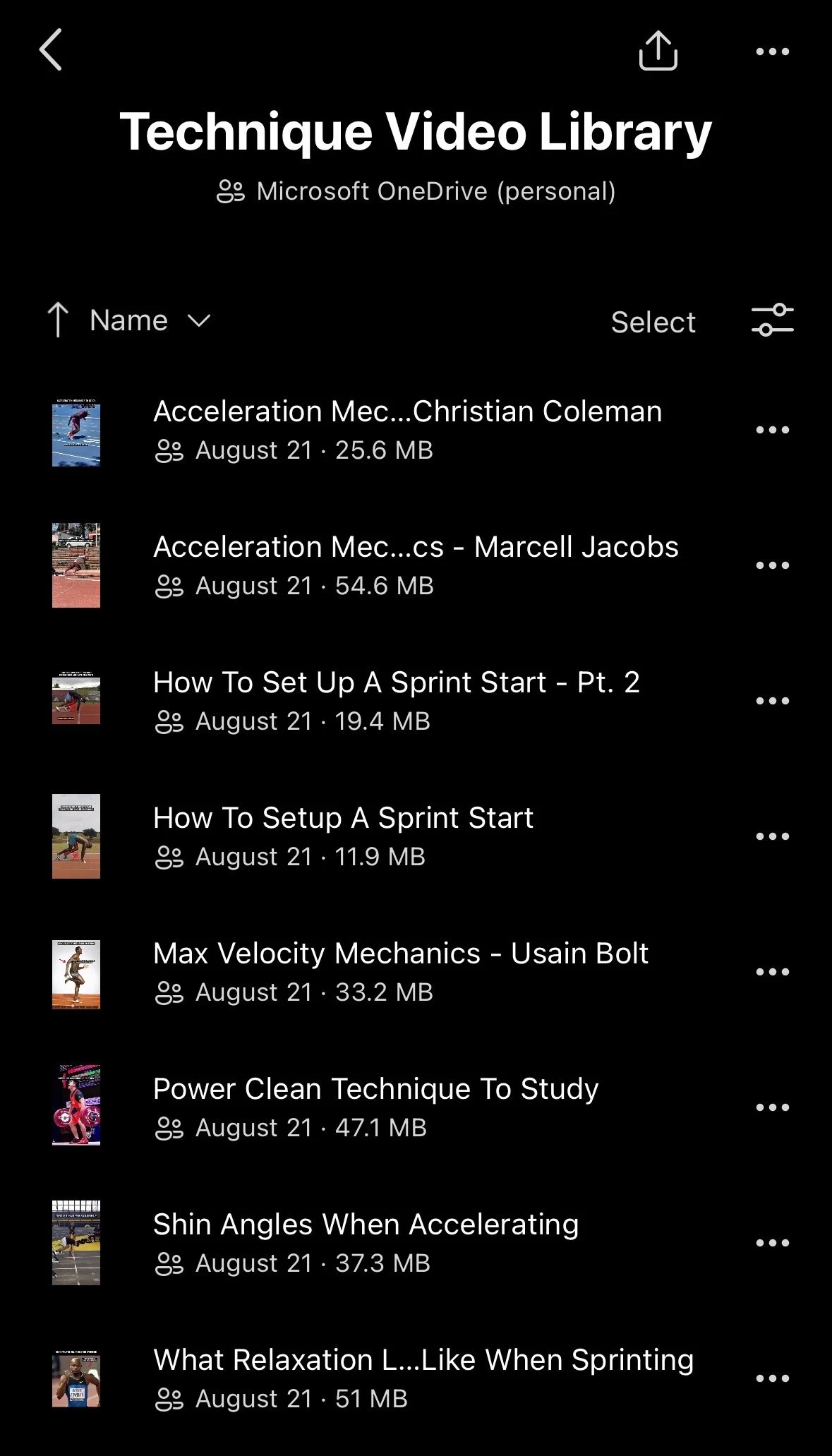Open the view options sliders icon
This screenshot has height=1456, width=832.
772,320
